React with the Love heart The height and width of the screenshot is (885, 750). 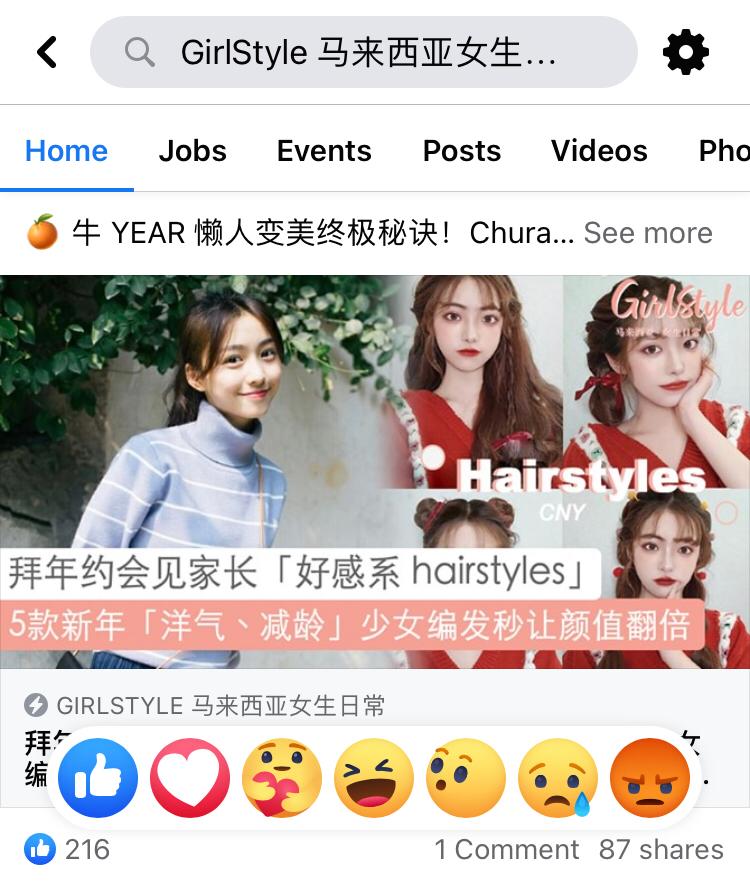pos(190,779)
